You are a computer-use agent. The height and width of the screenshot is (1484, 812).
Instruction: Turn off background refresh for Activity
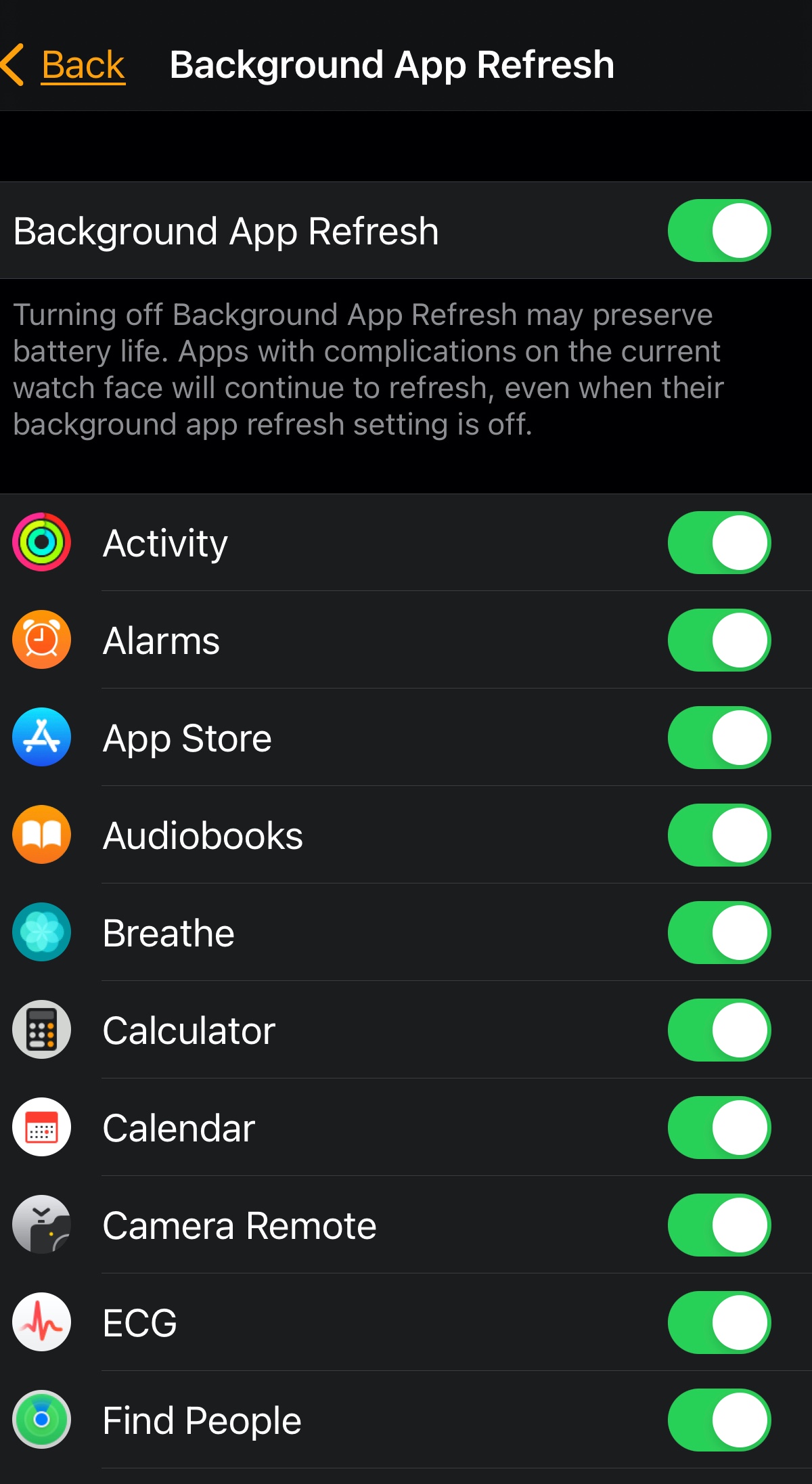(719, 542)
